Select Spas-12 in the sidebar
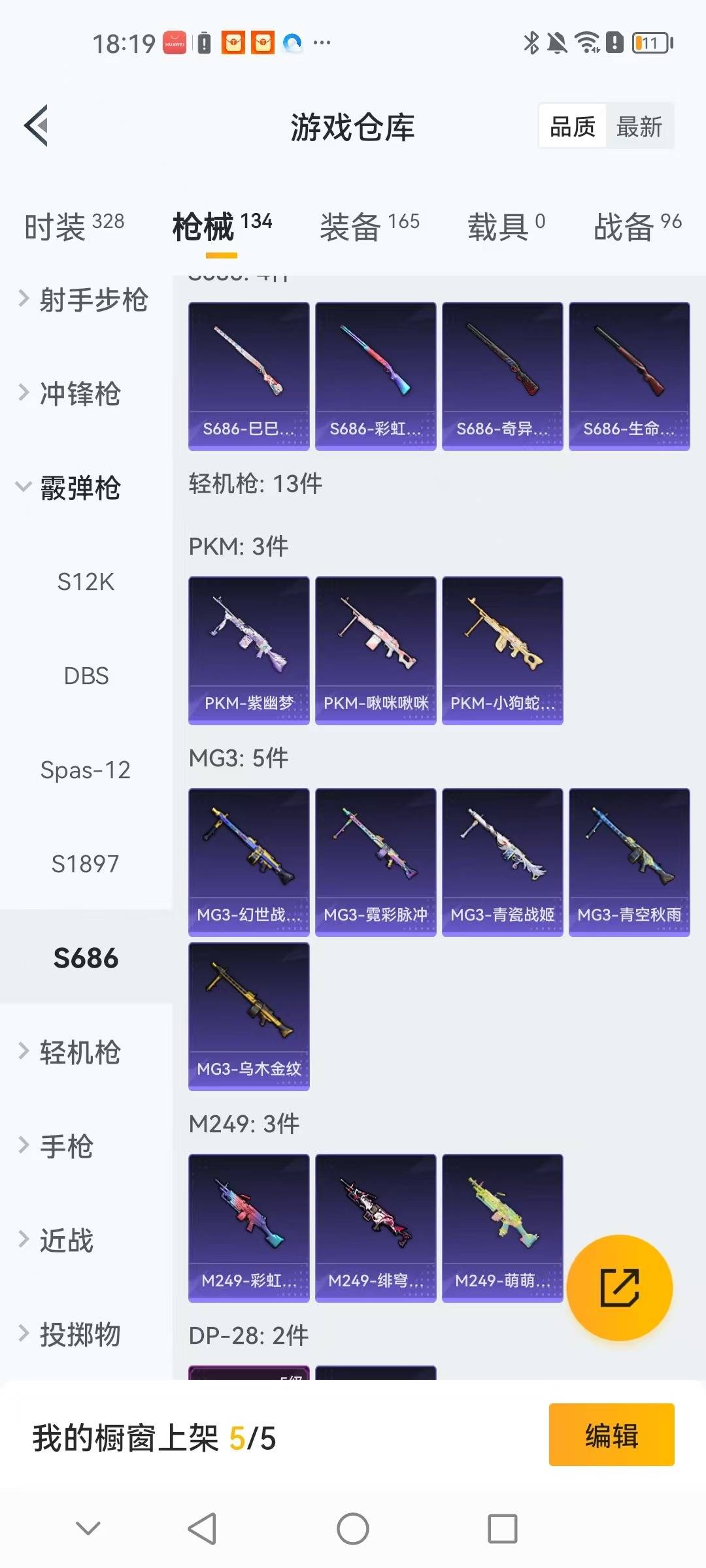This screenshot has height=1568, width=706. [x=86, y=771]
